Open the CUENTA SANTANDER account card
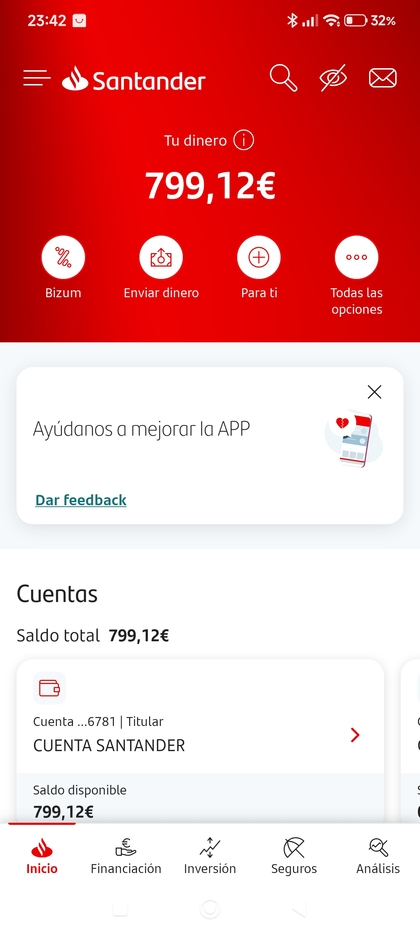The width and height of the screenshot is (420, 934). point(200,742)
